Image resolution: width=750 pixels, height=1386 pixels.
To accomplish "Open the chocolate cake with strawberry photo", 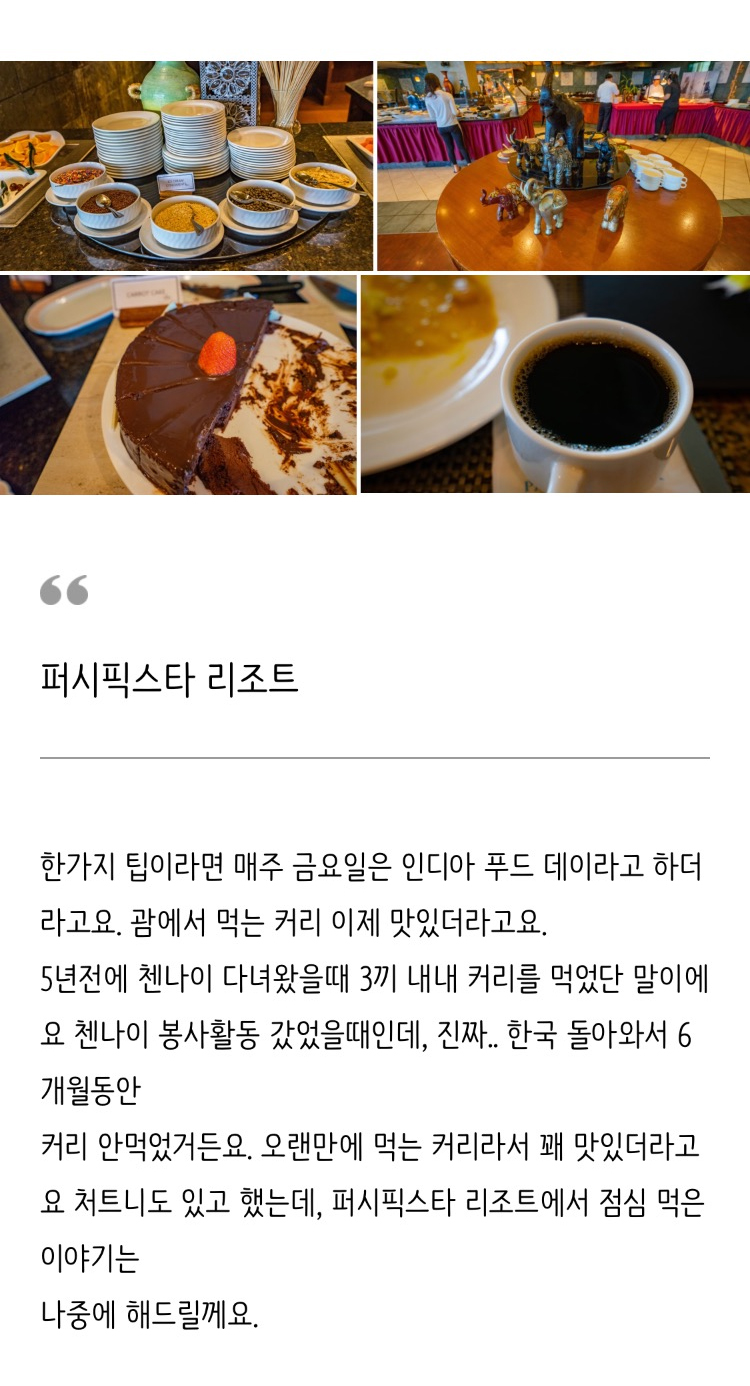I will point(178,385).
